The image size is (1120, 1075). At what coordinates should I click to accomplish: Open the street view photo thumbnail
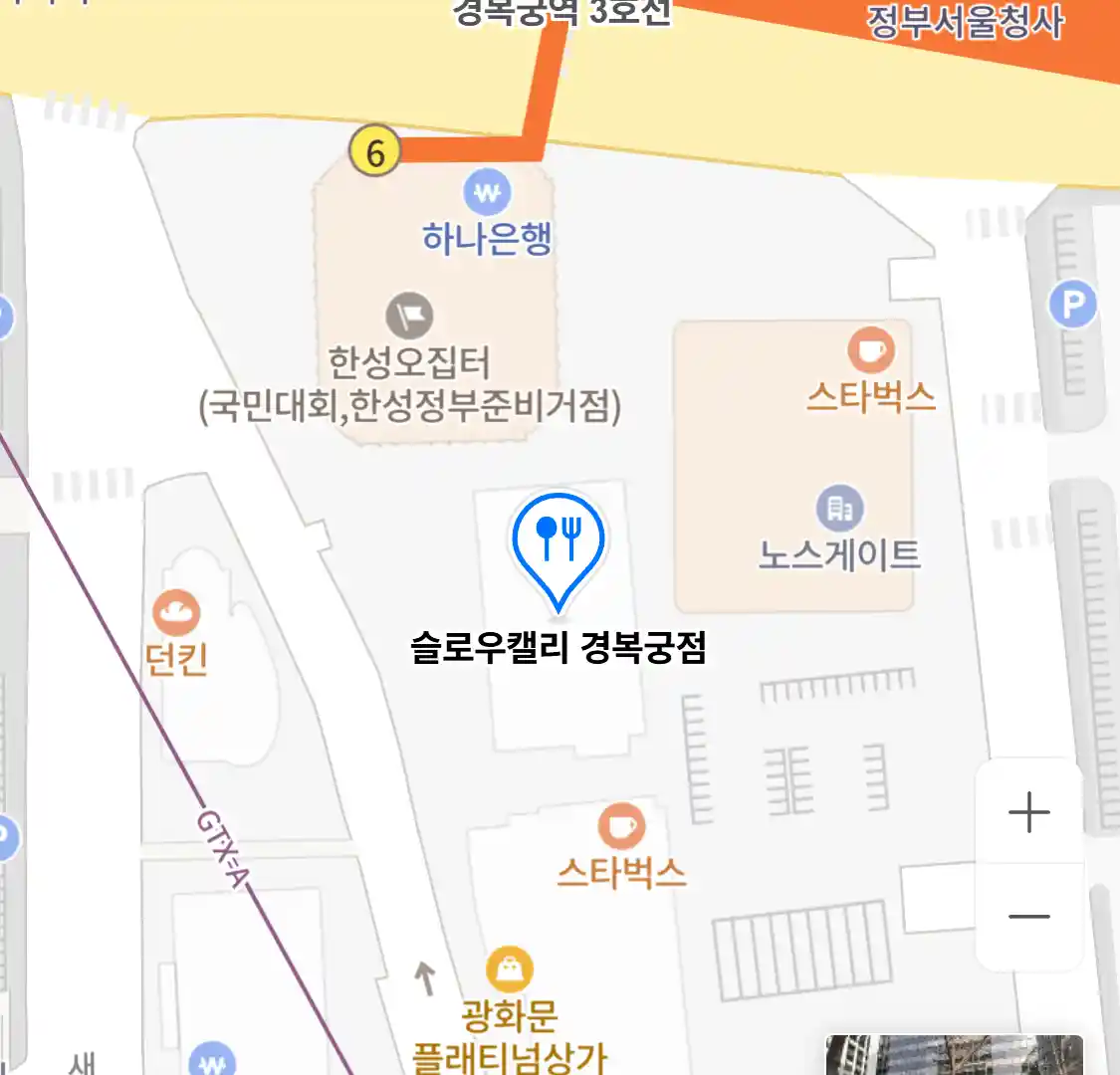[x=954, y=1055]
